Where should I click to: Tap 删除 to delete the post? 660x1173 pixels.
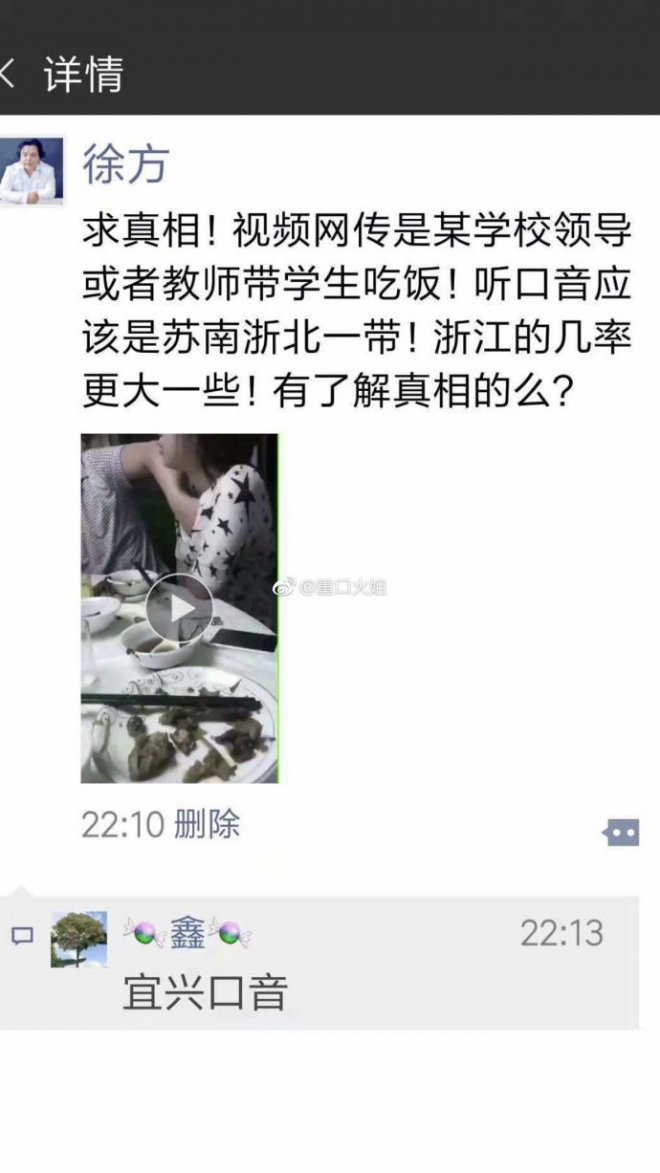tap(207, 825)
